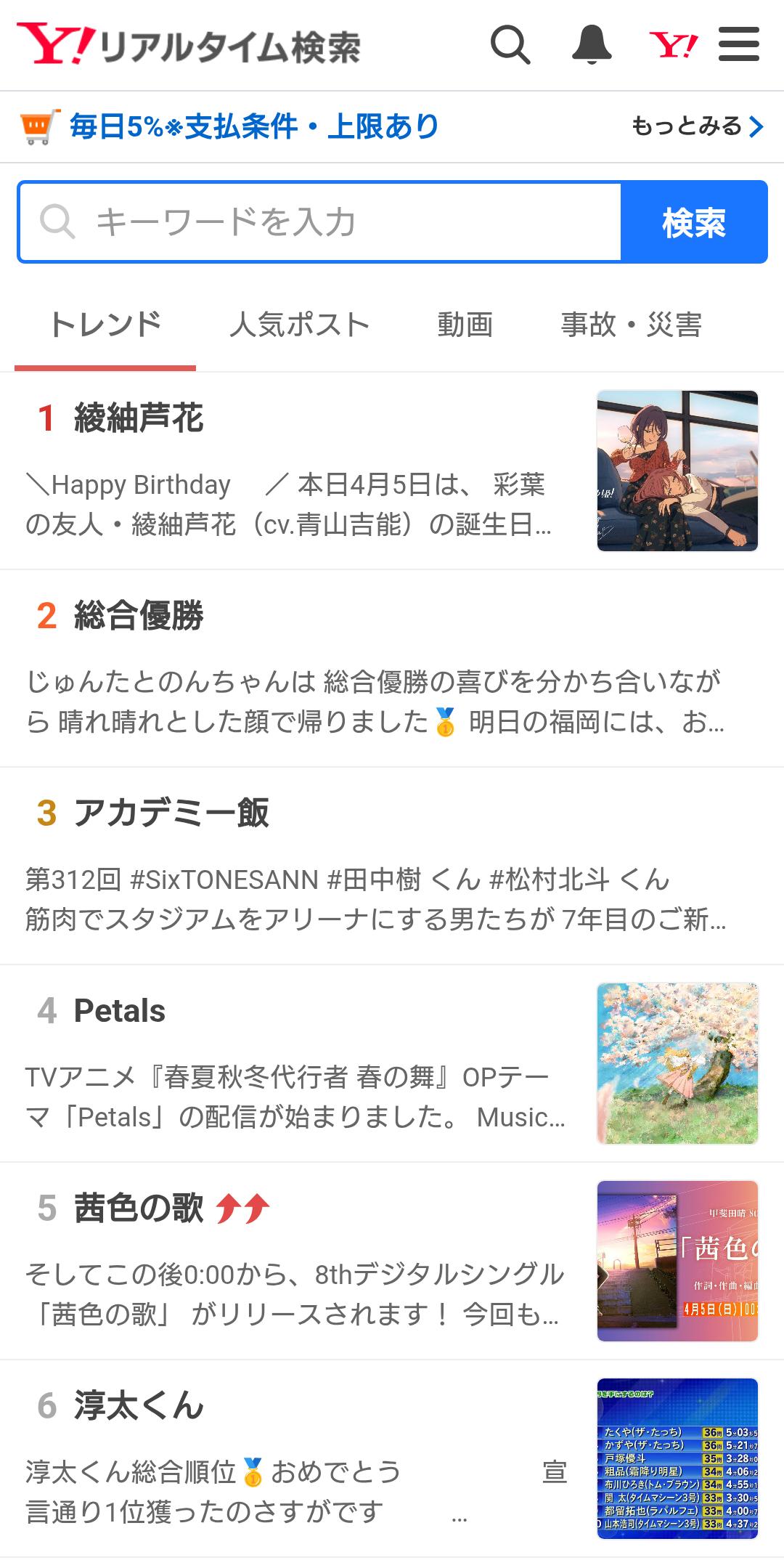The image size is (784, 1568).
Task: Open the notifications bell
Action: [592, 45]
